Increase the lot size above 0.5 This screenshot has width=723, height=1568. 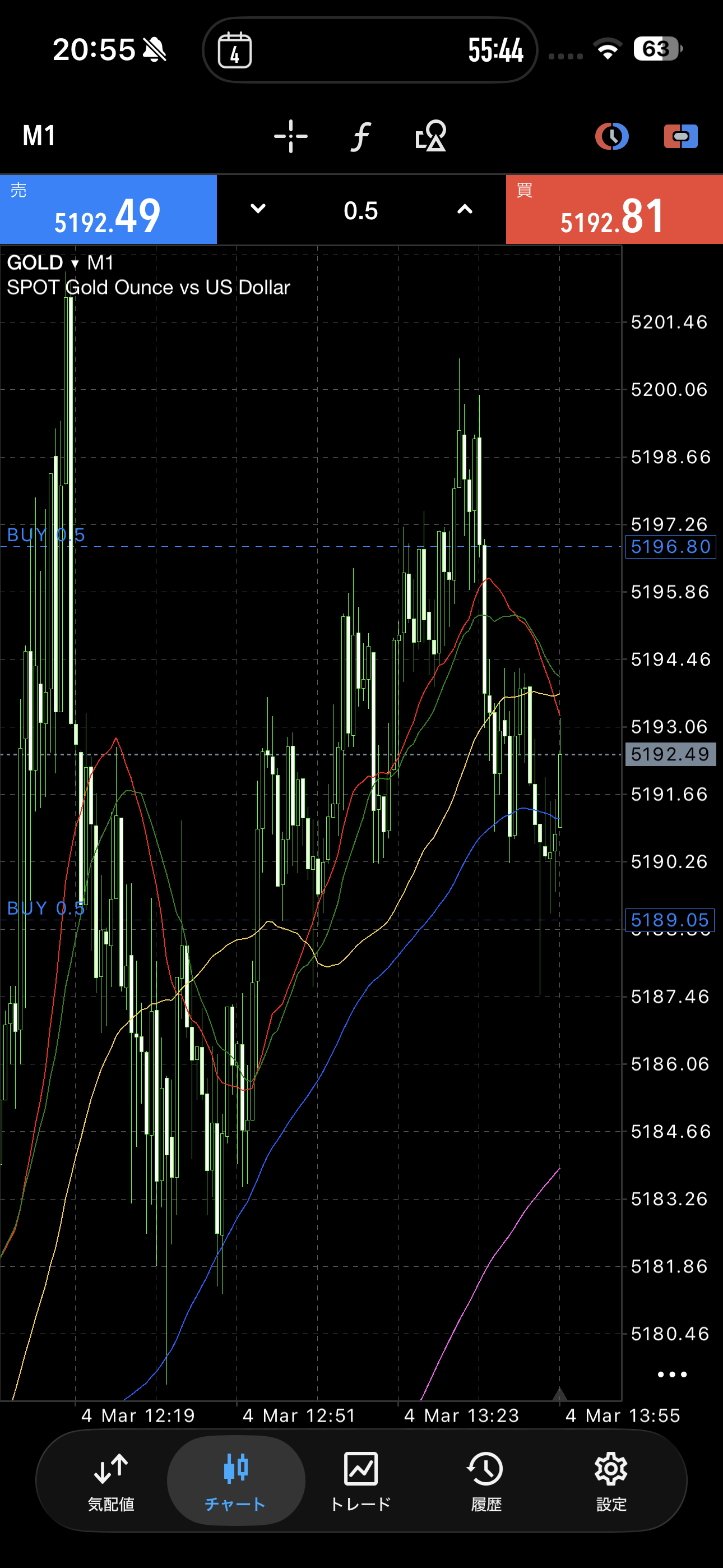[x=465, y=209]
